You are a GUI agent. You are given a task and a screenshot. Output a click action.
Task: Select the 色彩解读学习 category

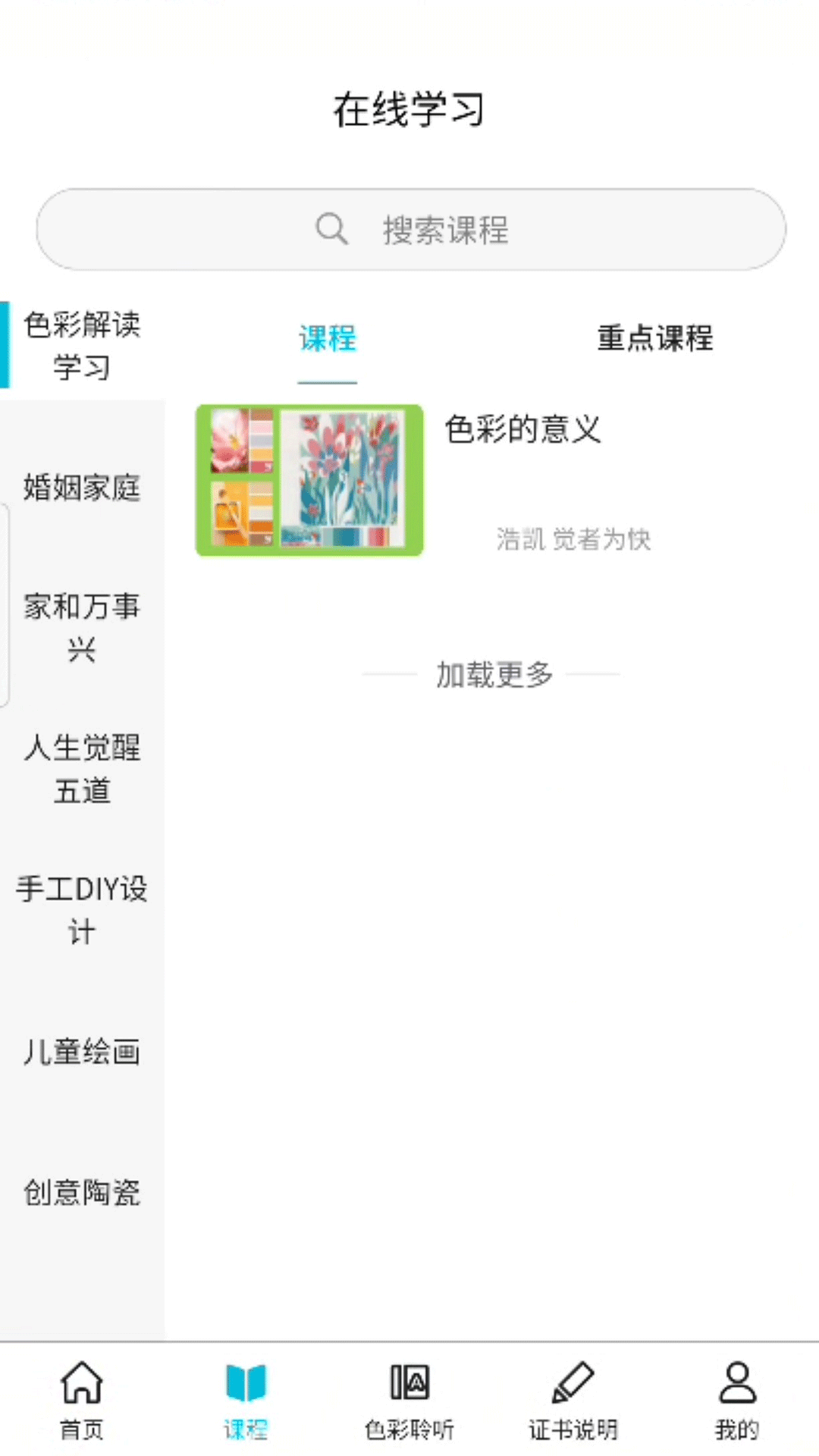point(82,346)
